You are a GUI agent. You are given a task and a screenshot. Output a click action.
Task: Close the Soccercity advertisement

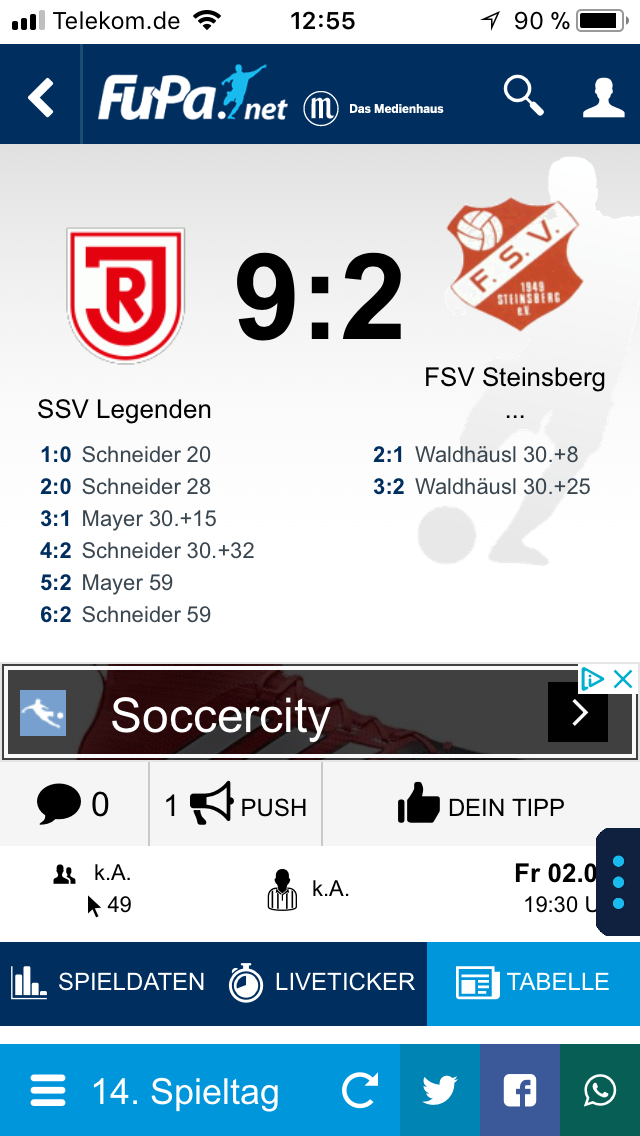coord(623,679)
